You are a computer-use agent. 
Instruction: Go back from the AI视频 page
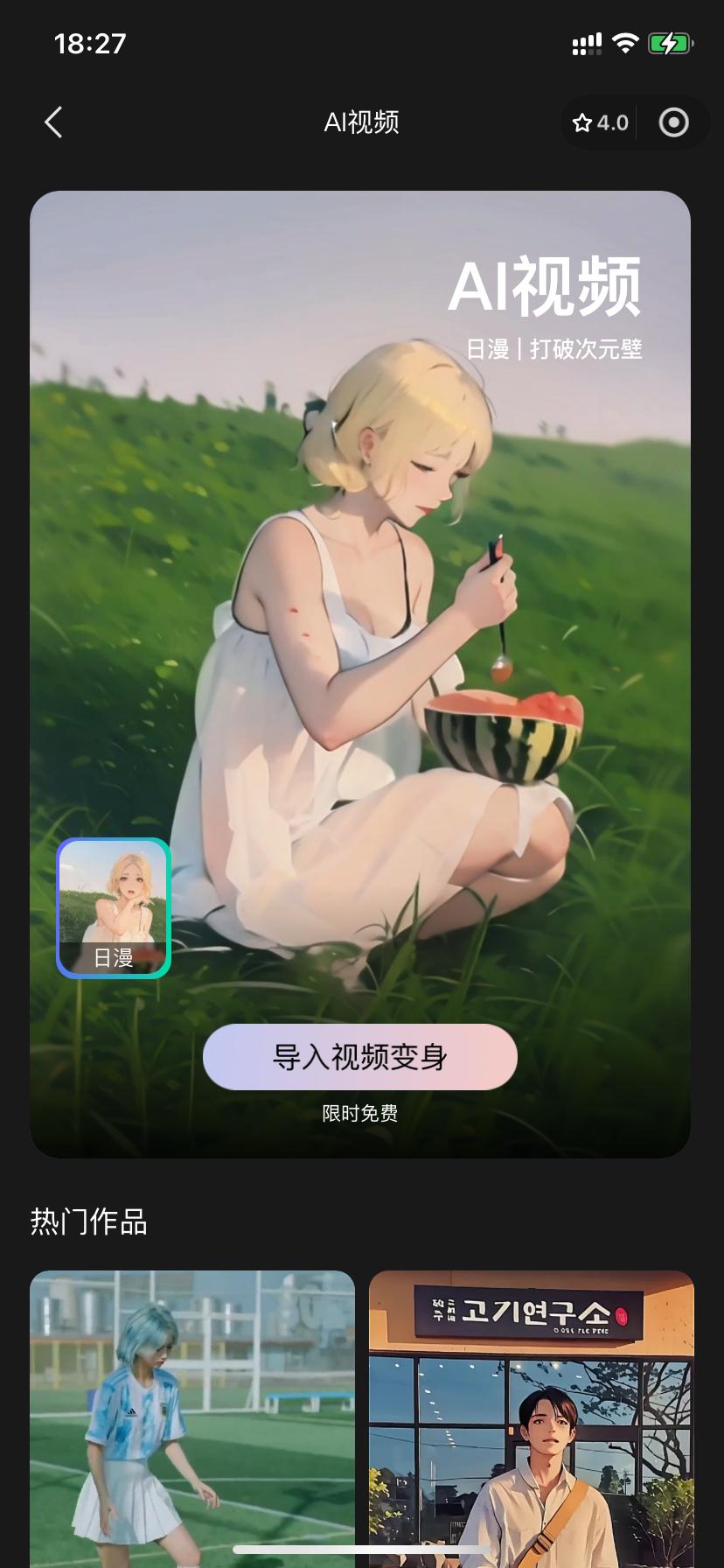(53, 122)
